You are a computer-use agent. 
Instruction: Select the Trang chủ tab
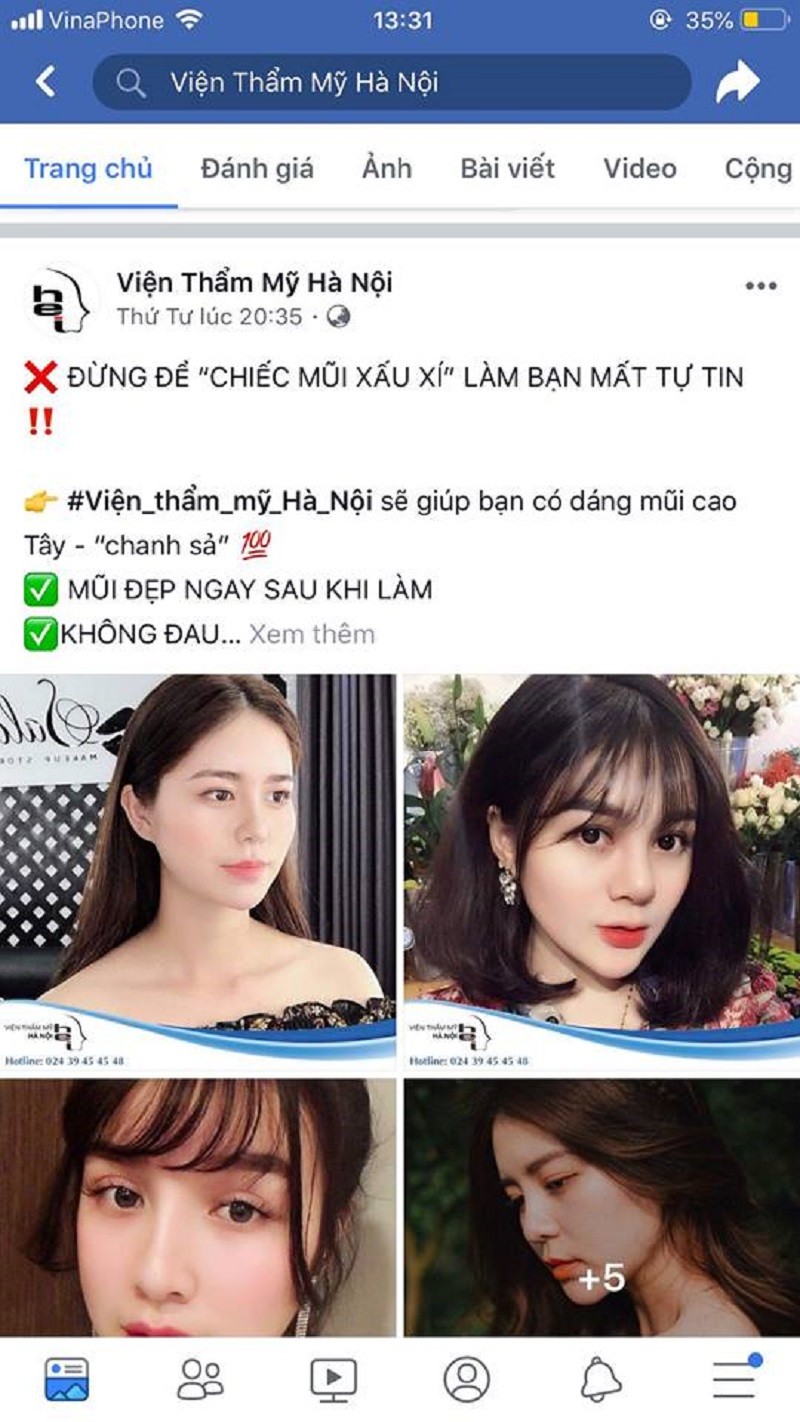pos(88,168)
